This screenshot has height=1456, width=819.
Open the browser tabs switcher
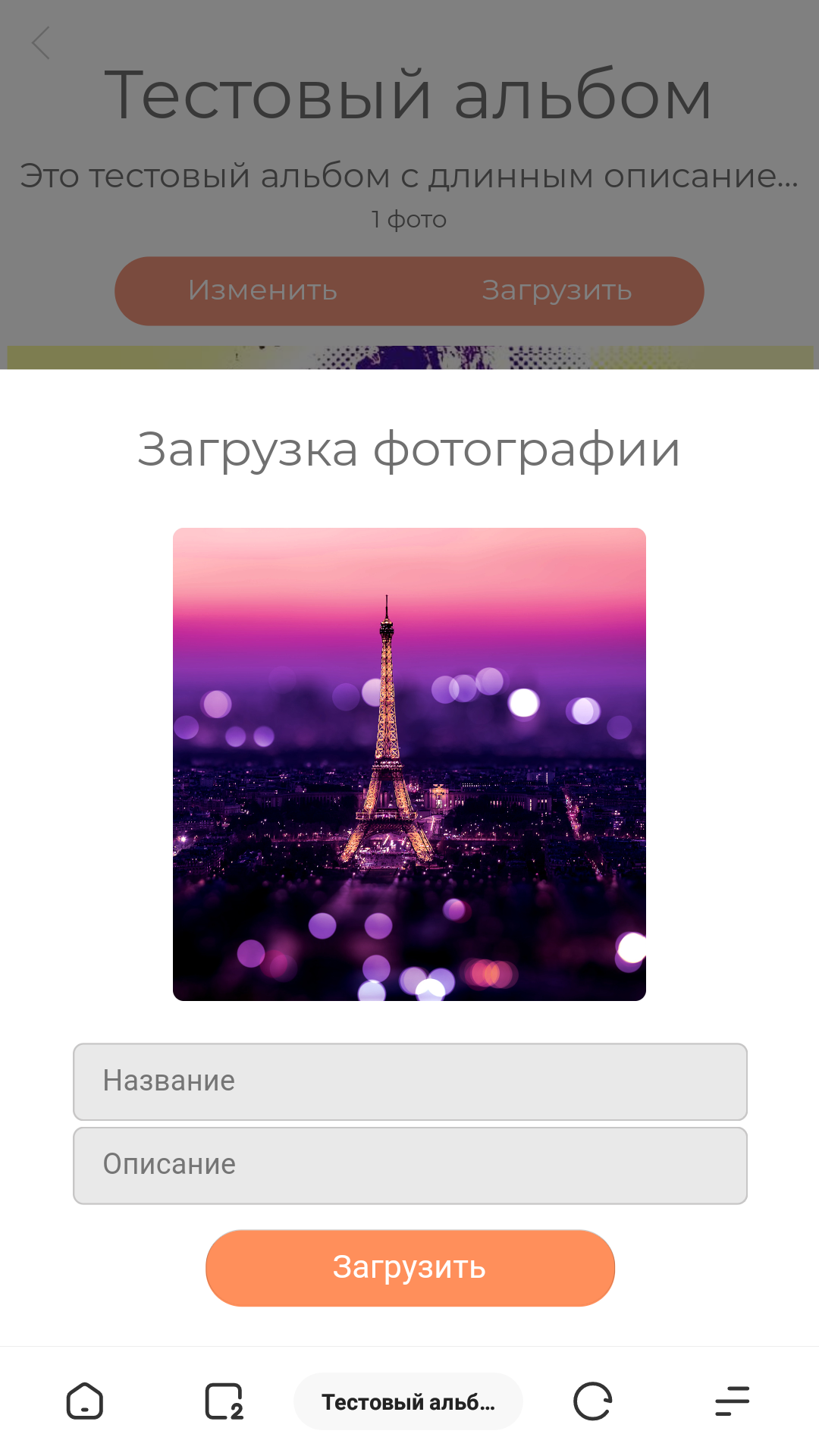224,1401
